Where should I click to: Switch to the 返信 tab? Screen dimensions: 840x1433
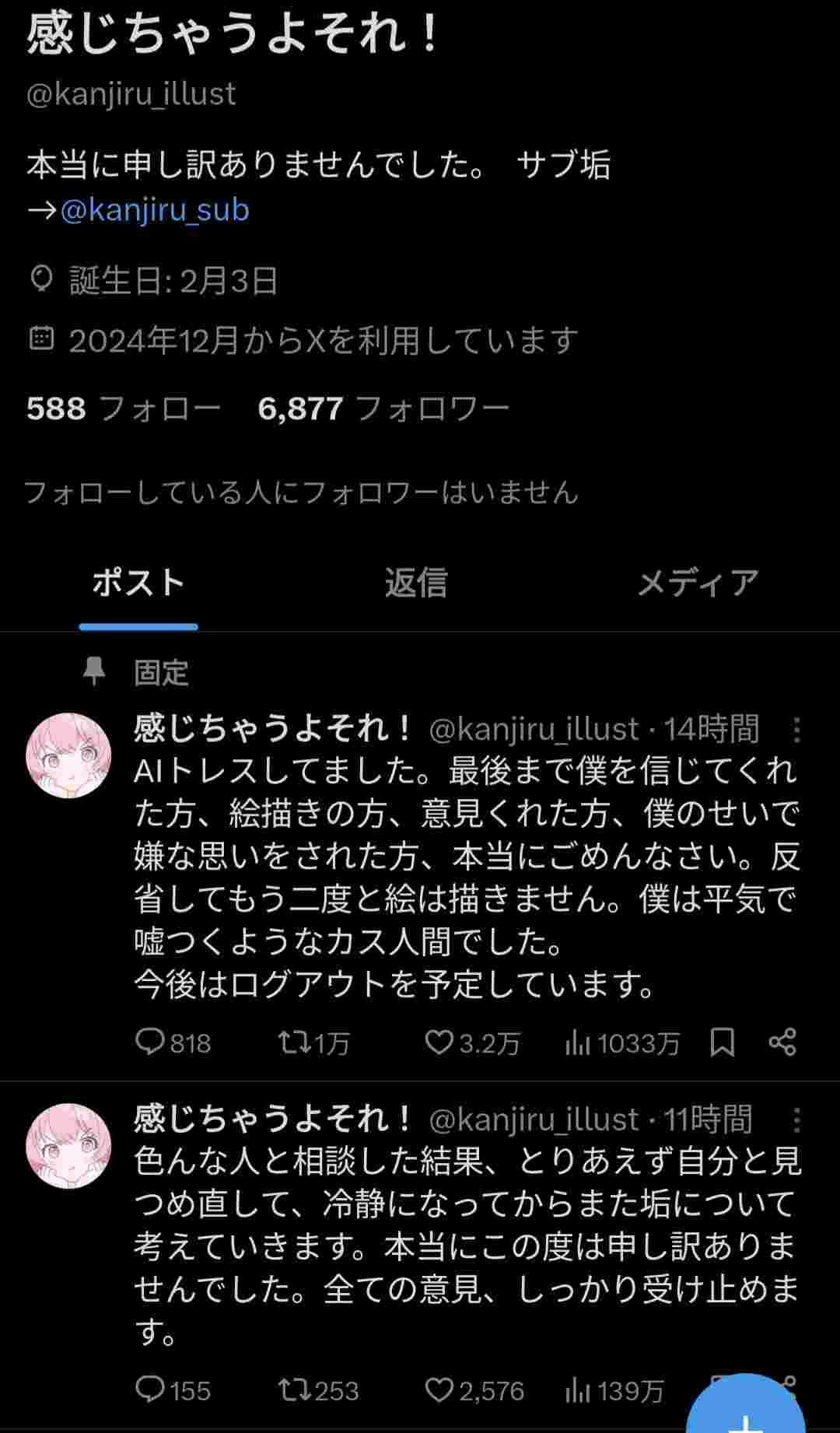416,583
